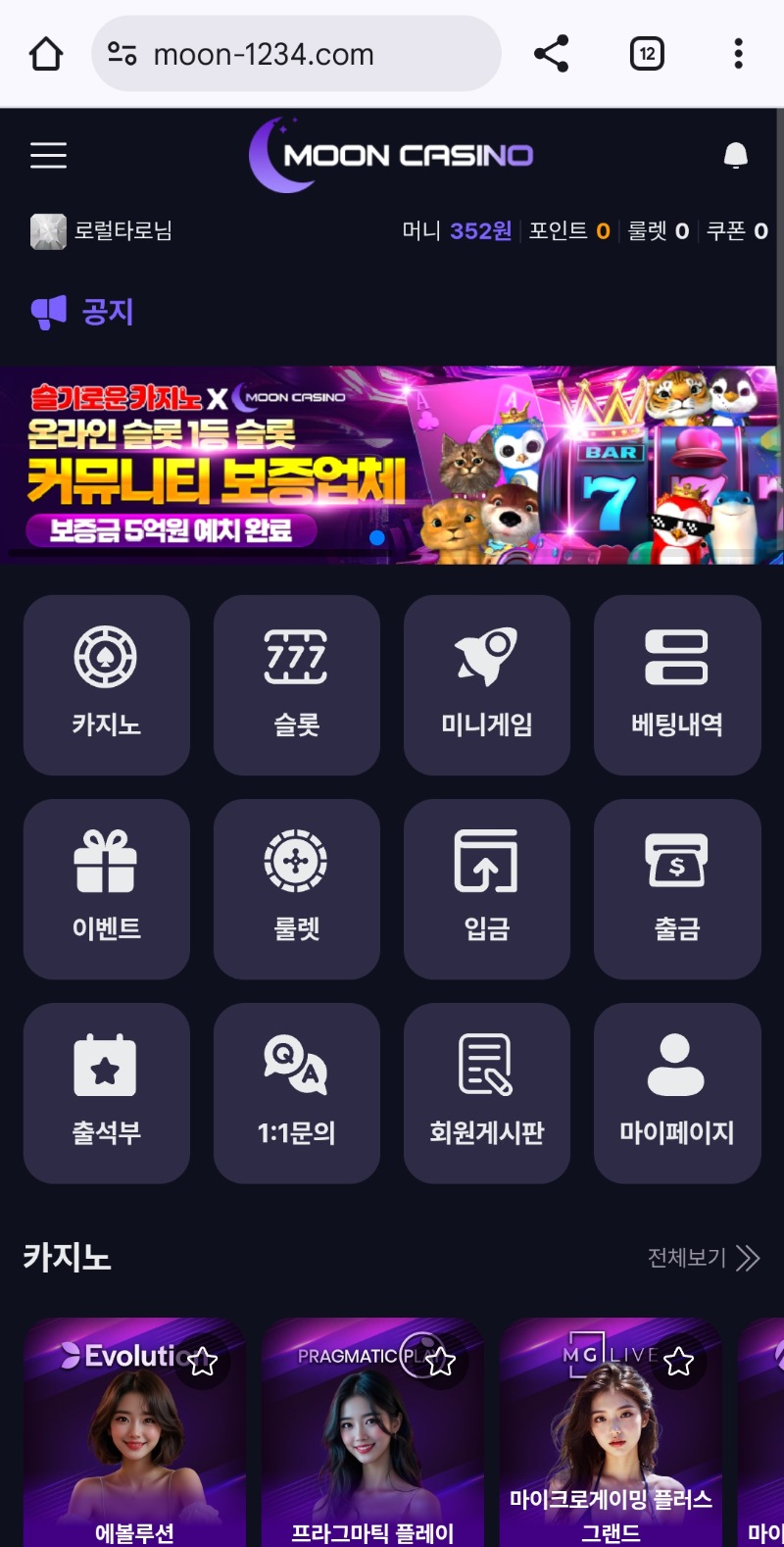
Task: Open the hamburger drawer menu
Action: tap(48, 155)
